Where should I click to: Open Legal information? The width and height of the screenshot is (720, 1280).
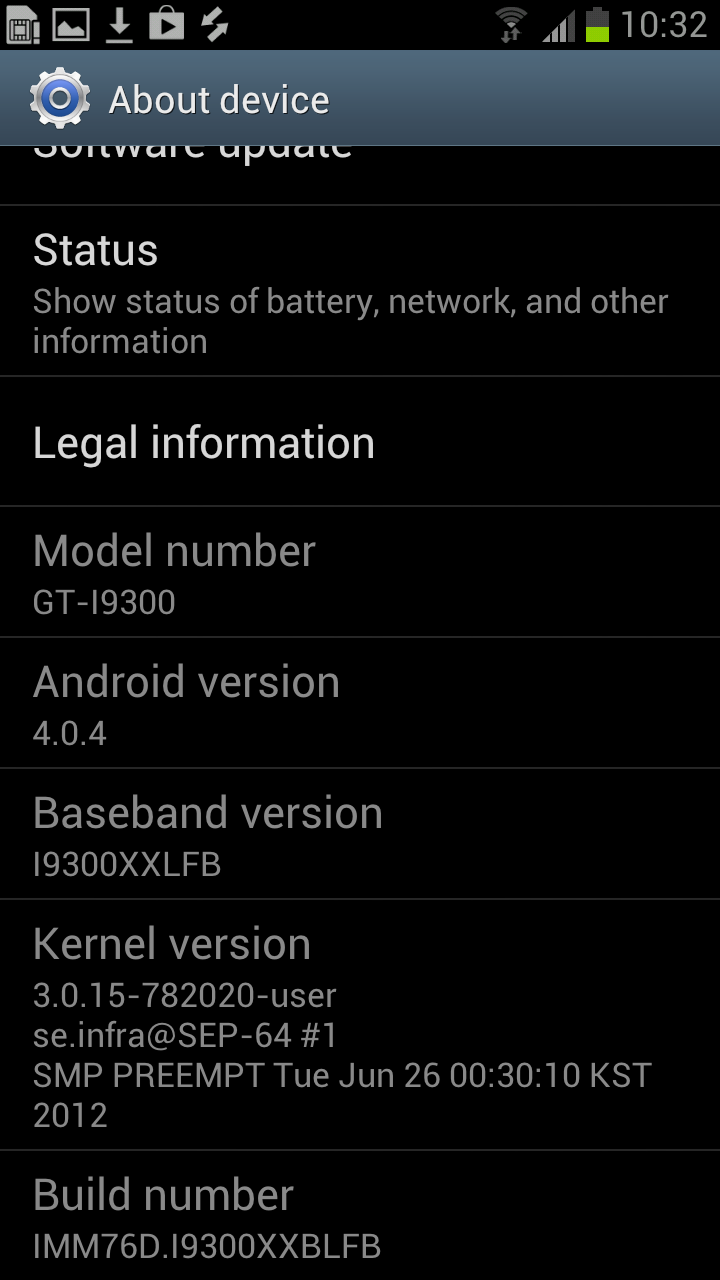[x=360, y=442]
